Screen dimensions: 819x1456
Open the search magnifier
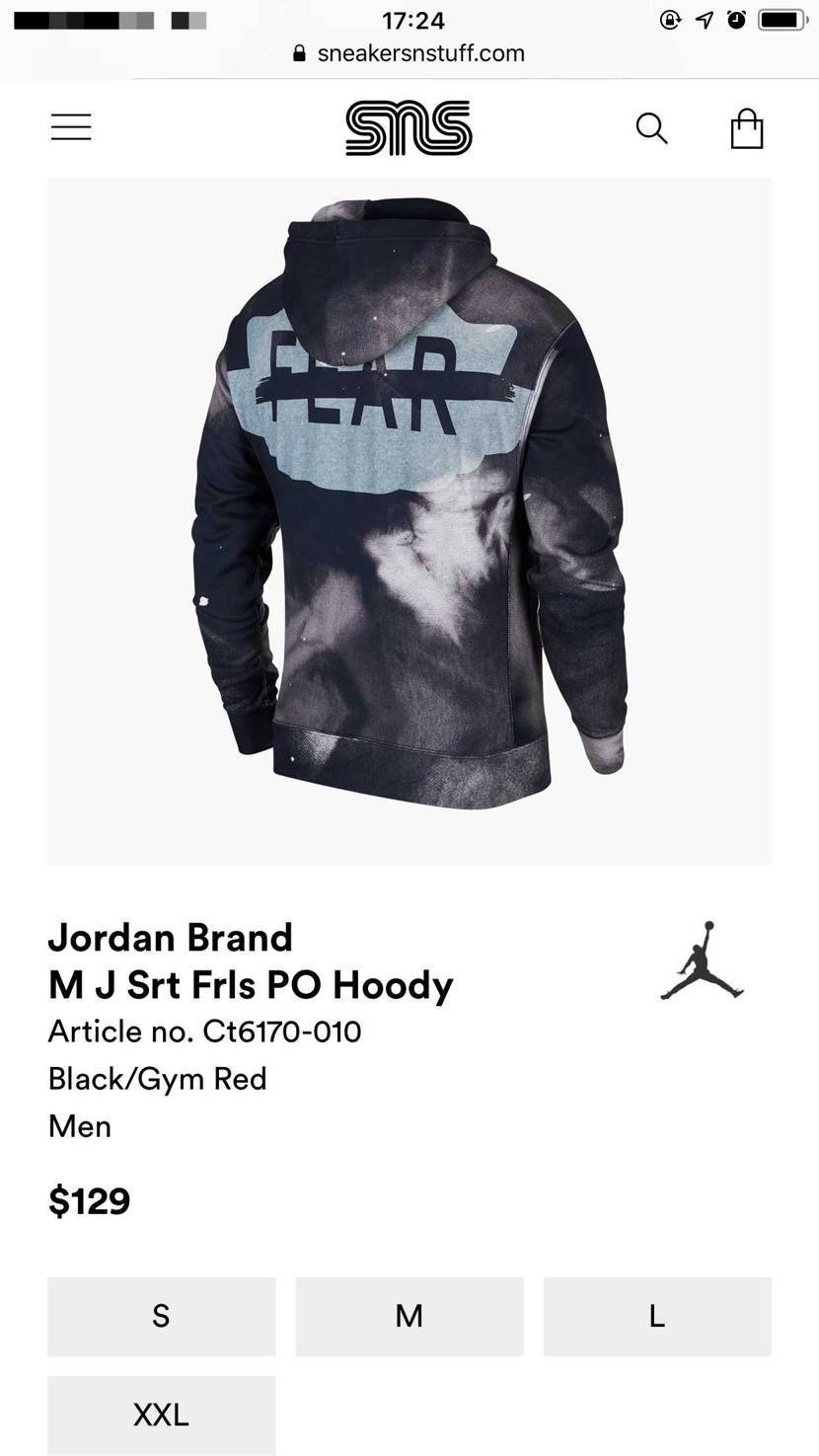pyautogui.click(x=651, y=128)
